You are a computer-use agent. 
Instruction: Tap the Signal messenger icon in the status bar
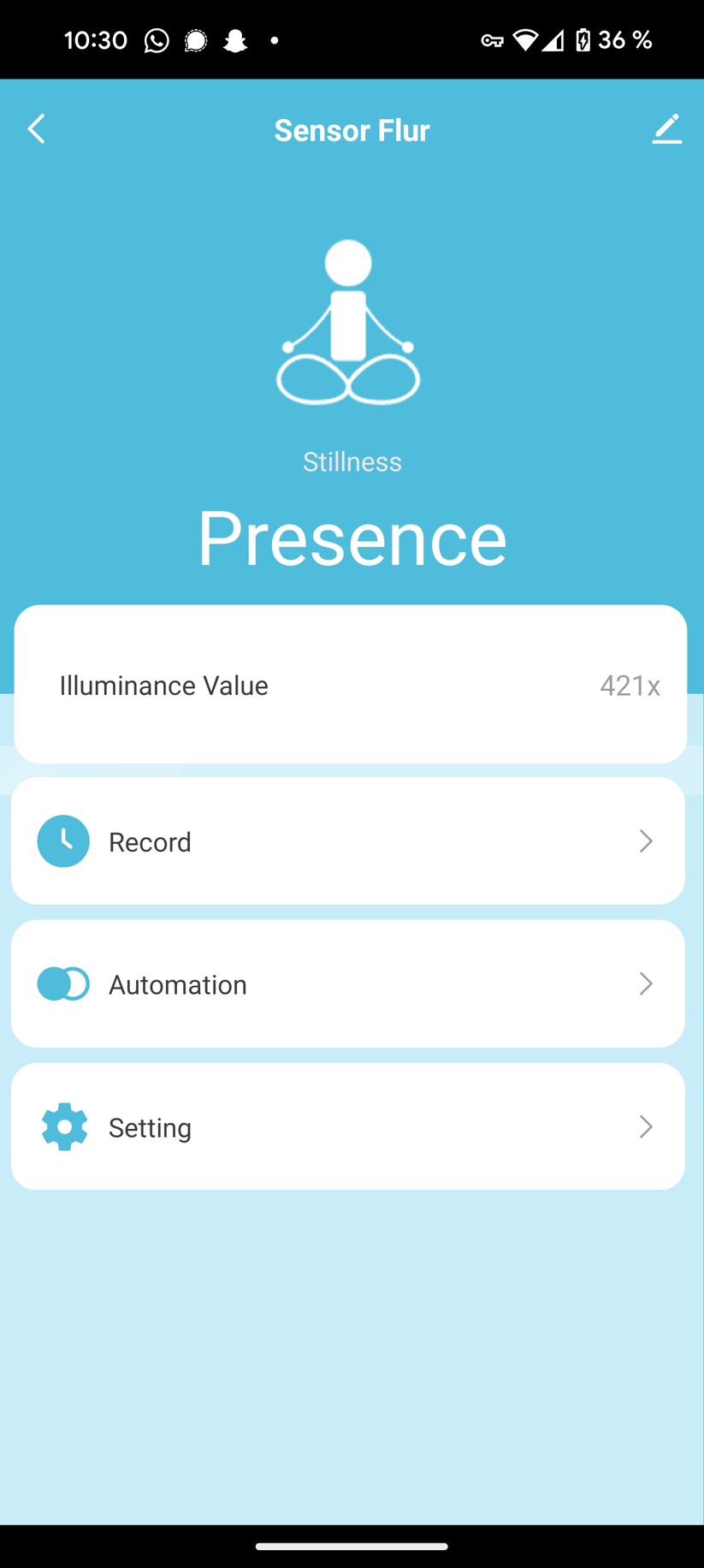click(x=196, y=39)
